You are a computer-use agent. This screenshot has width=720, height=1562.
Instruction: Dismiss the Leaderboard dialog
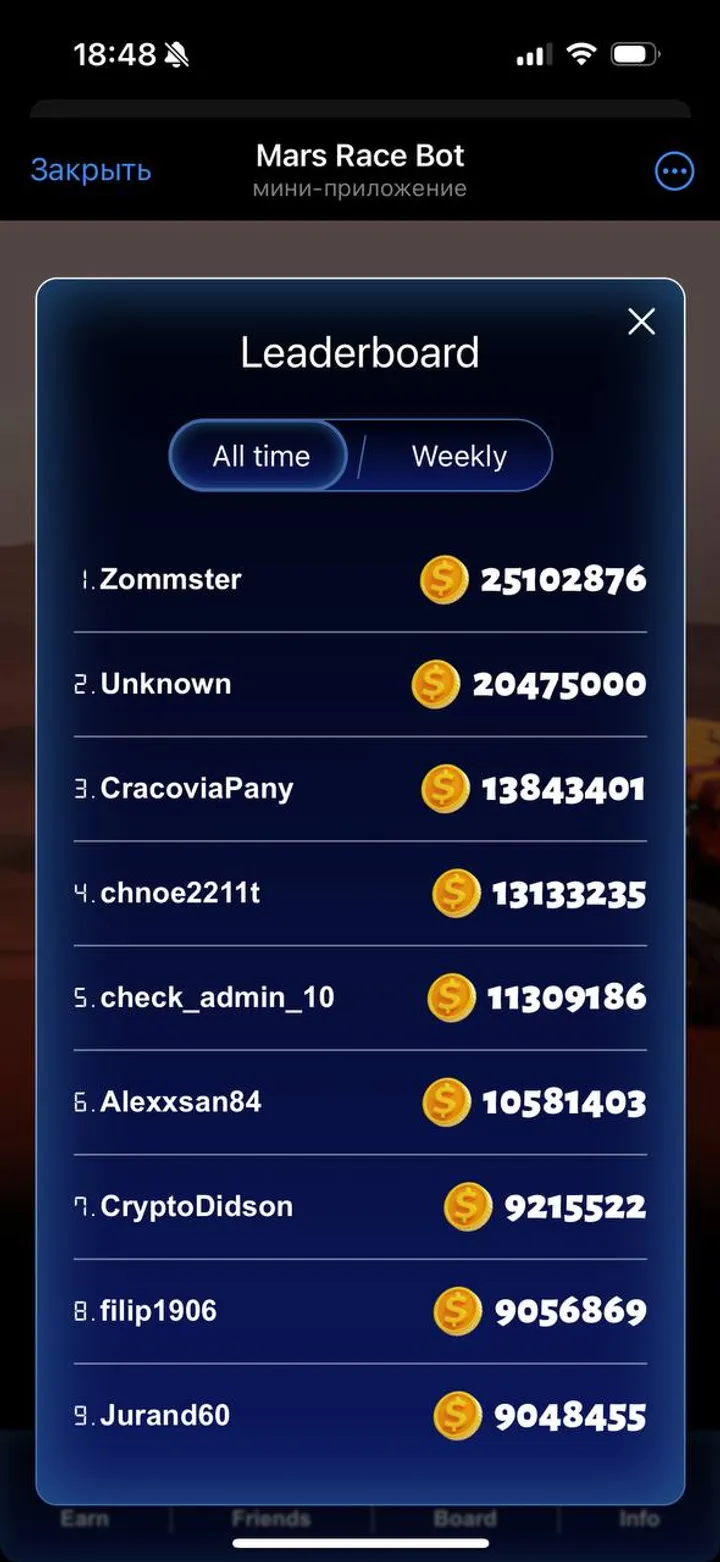click(641, 322)
